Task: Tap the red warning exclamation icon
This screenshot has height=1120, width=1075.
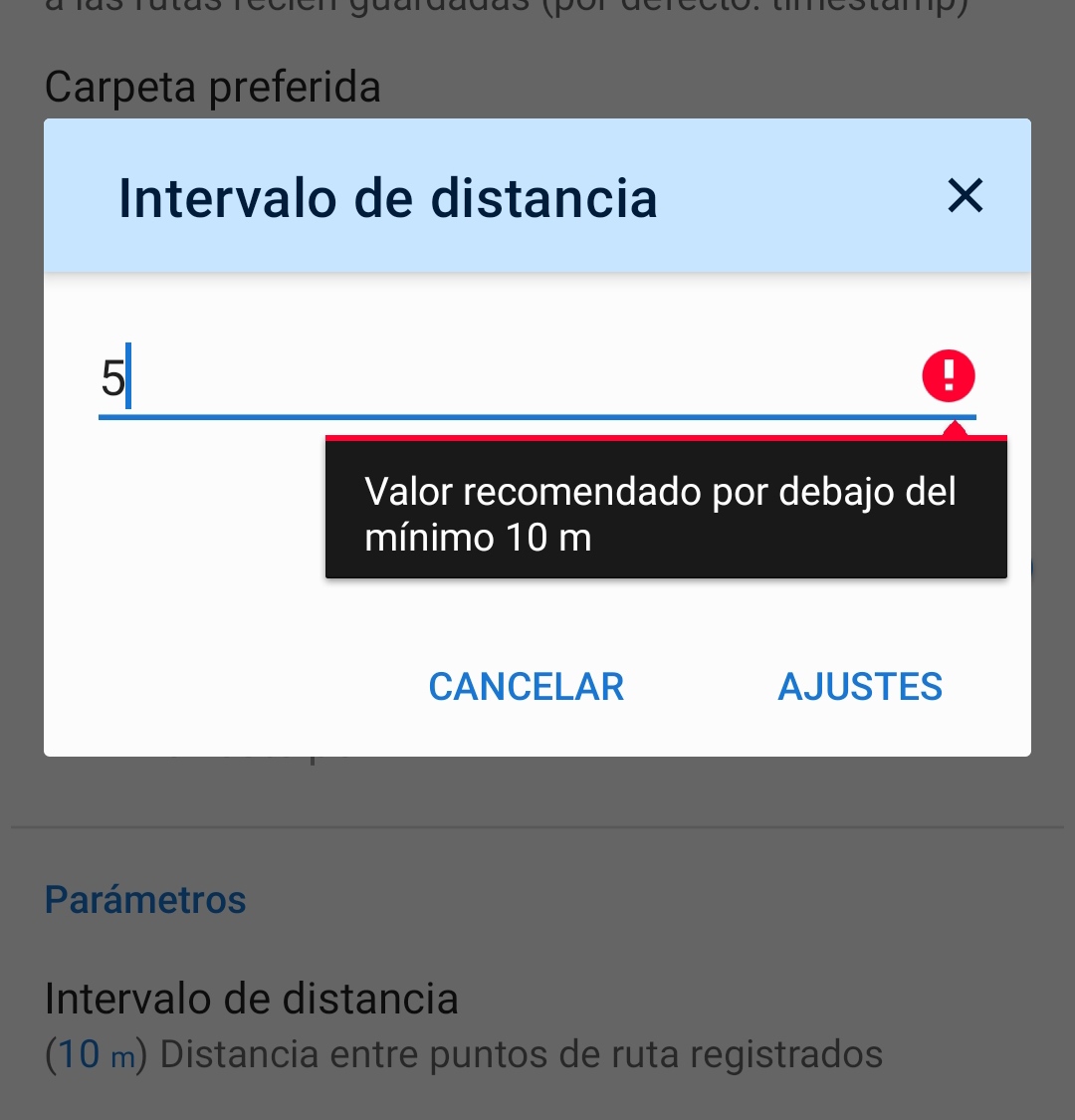Action: coord(948,376)
